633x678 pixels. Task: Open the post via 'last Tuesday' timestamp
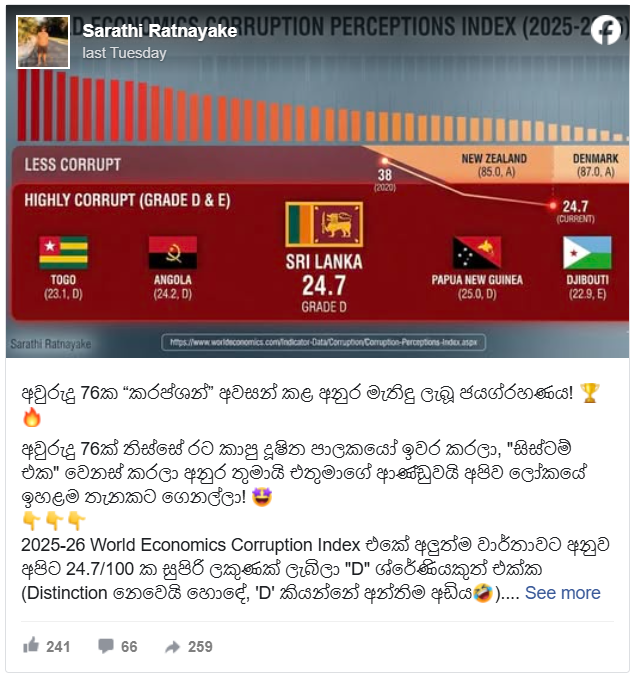114,53
